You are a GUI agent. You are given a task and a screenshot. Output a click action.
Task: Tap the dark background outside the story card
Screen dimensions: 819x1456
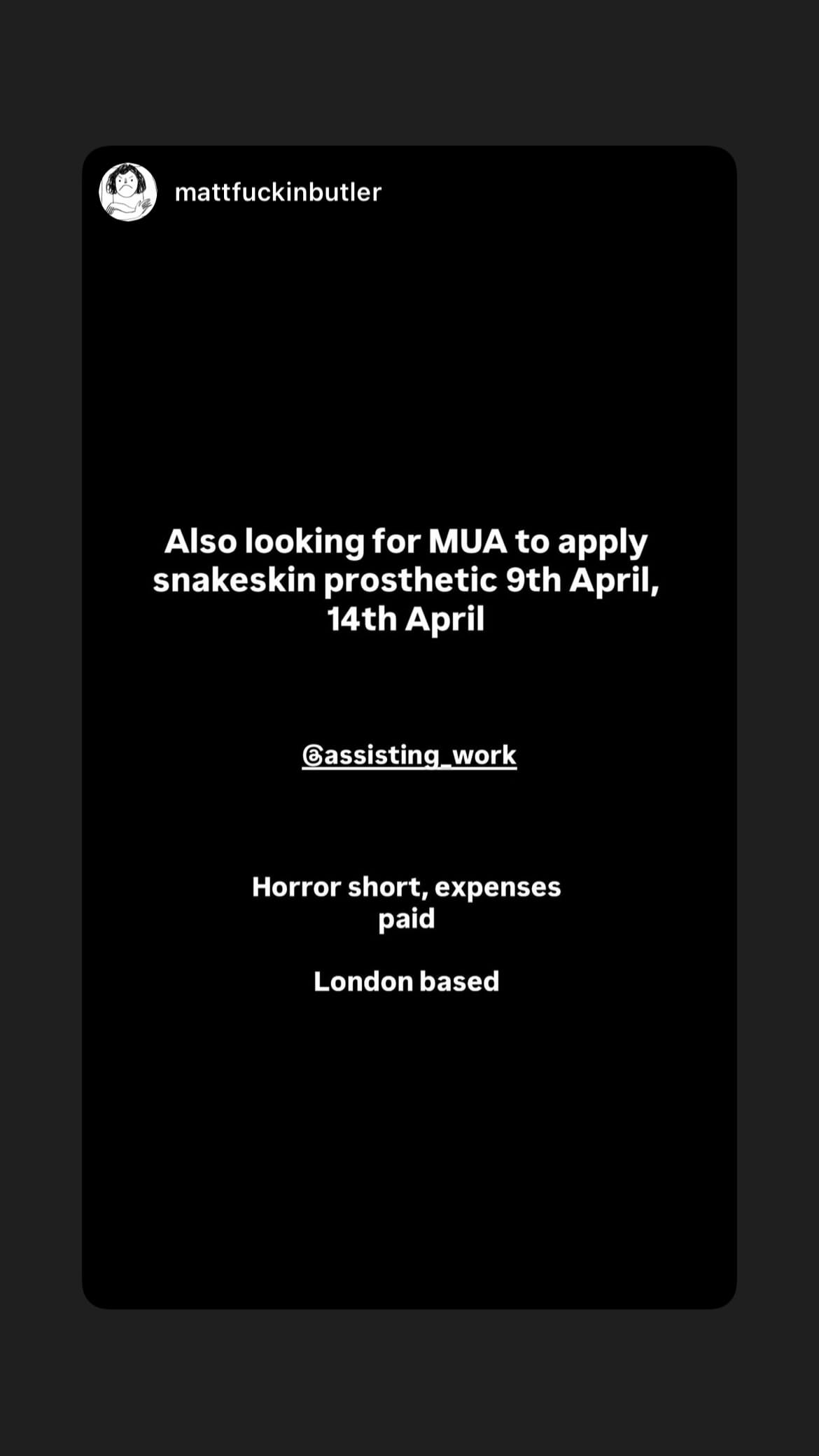[42, 728]
